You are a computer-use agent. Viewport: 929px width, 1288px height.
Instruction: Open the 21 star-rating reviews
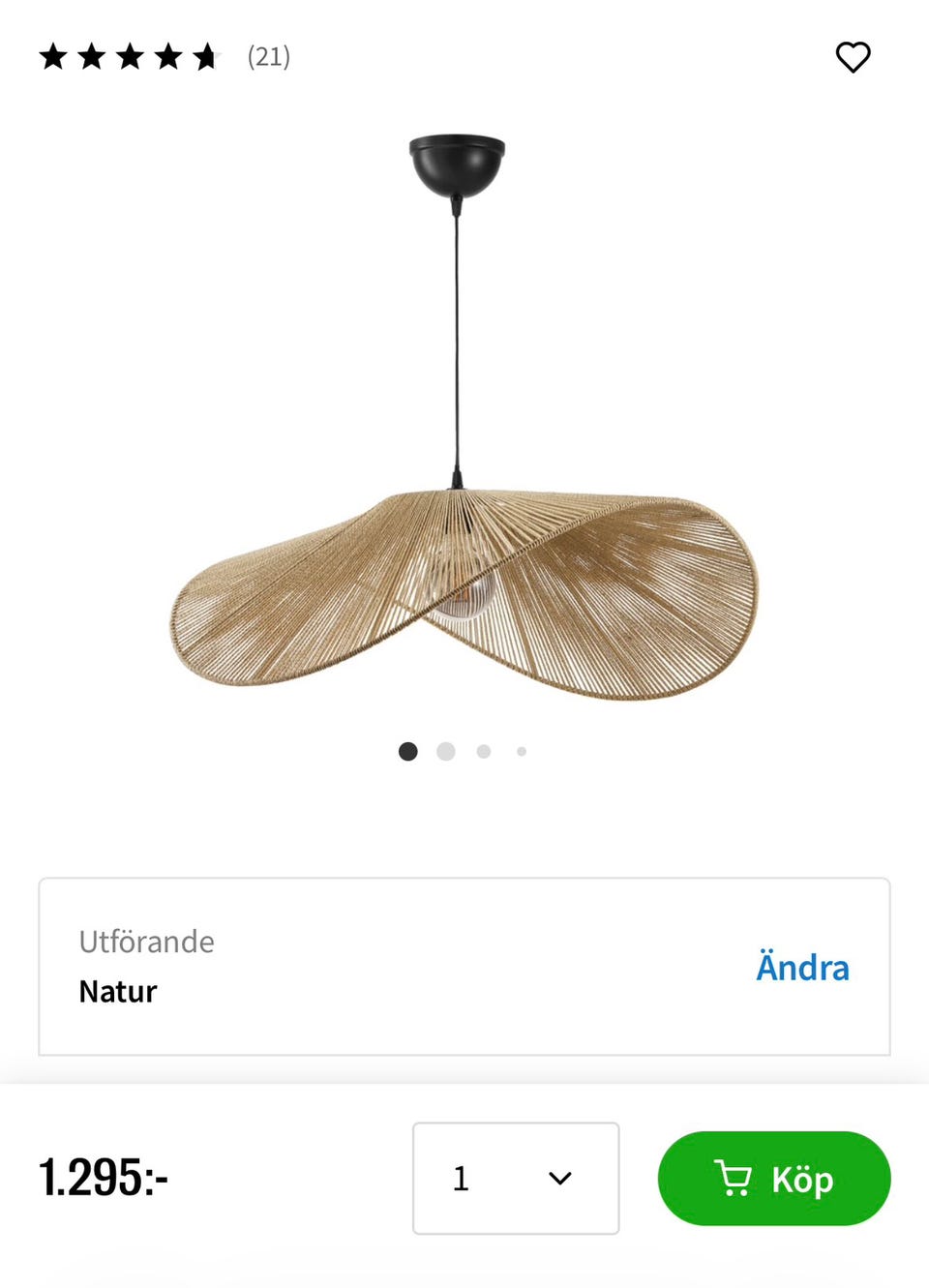point(165,57)
